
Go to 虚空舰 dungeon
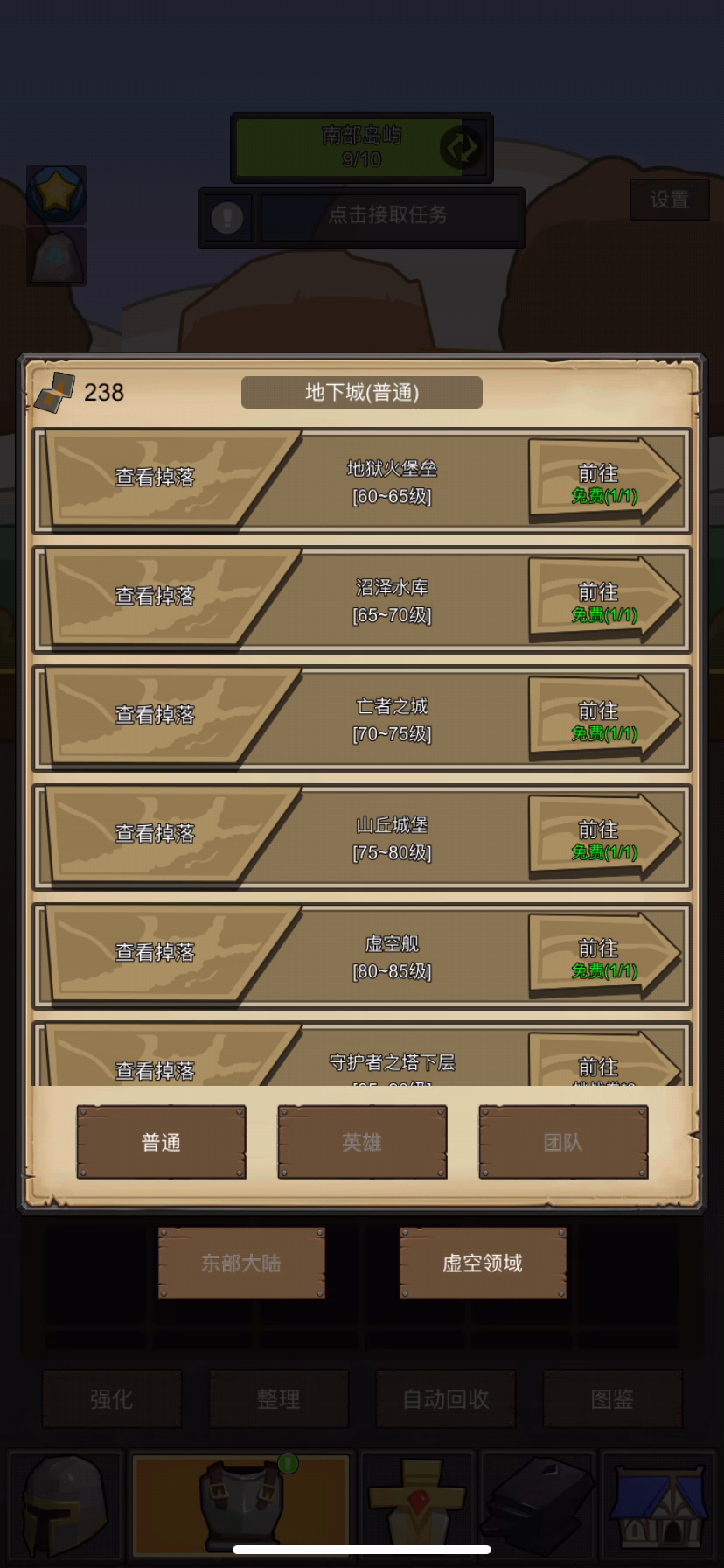point(604,956)
